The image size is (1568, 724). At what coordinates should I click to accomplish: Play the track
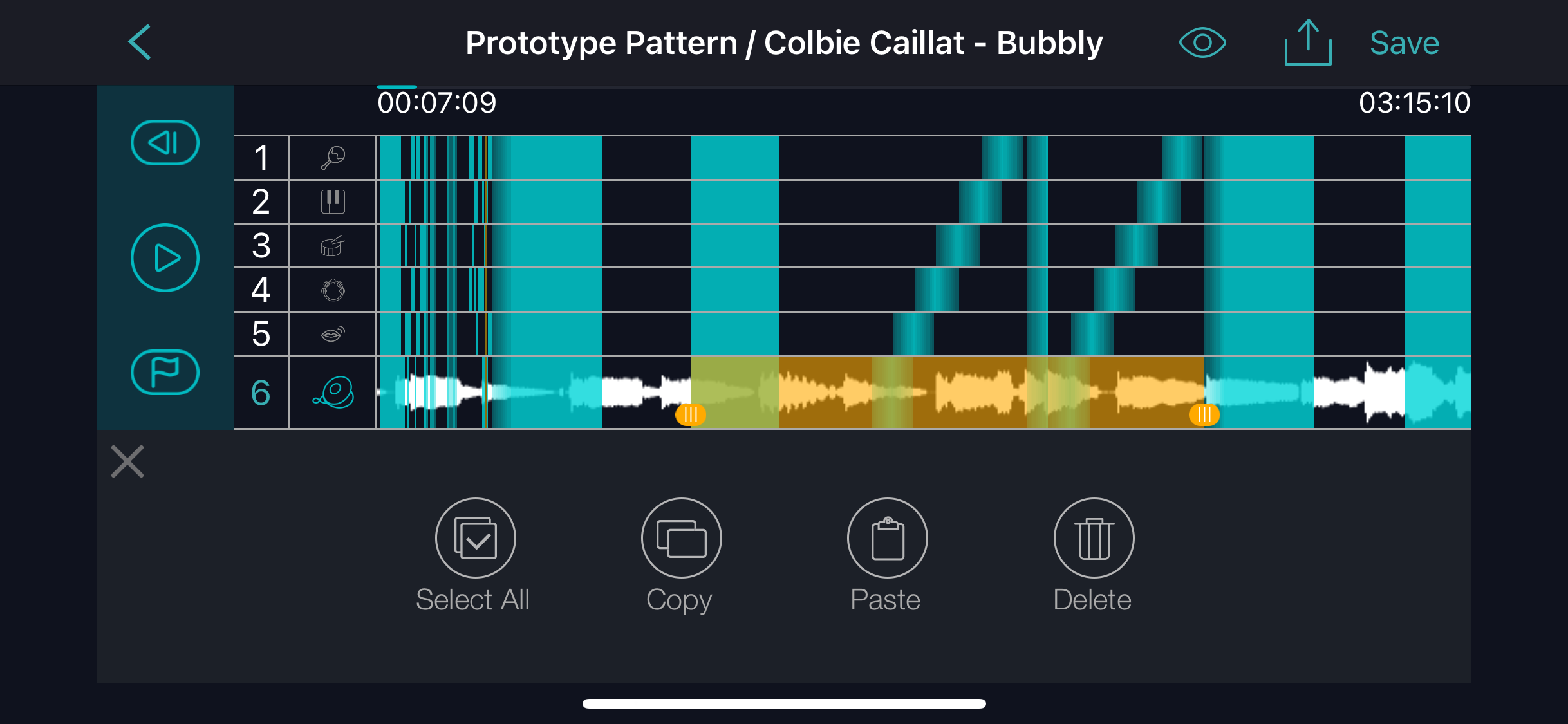tap(165, 257)
